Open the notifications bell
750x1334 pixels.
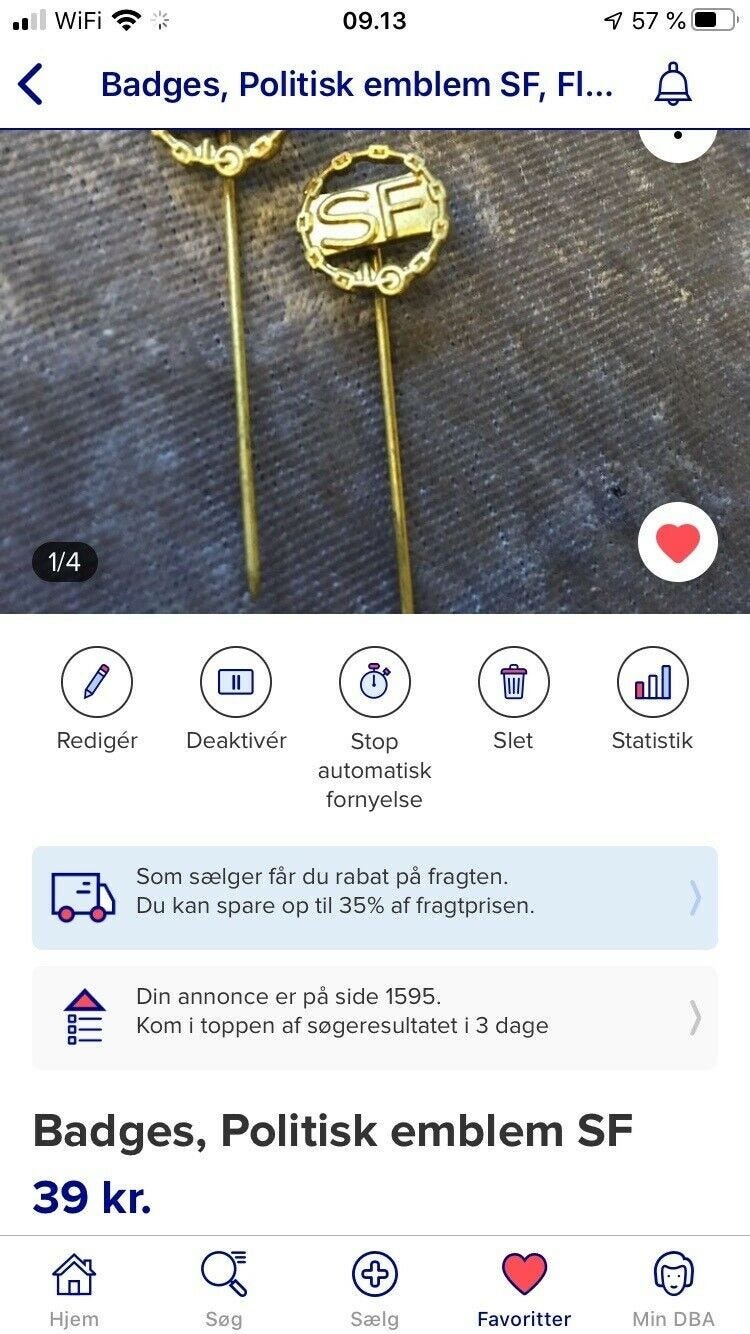coord(673,85)
